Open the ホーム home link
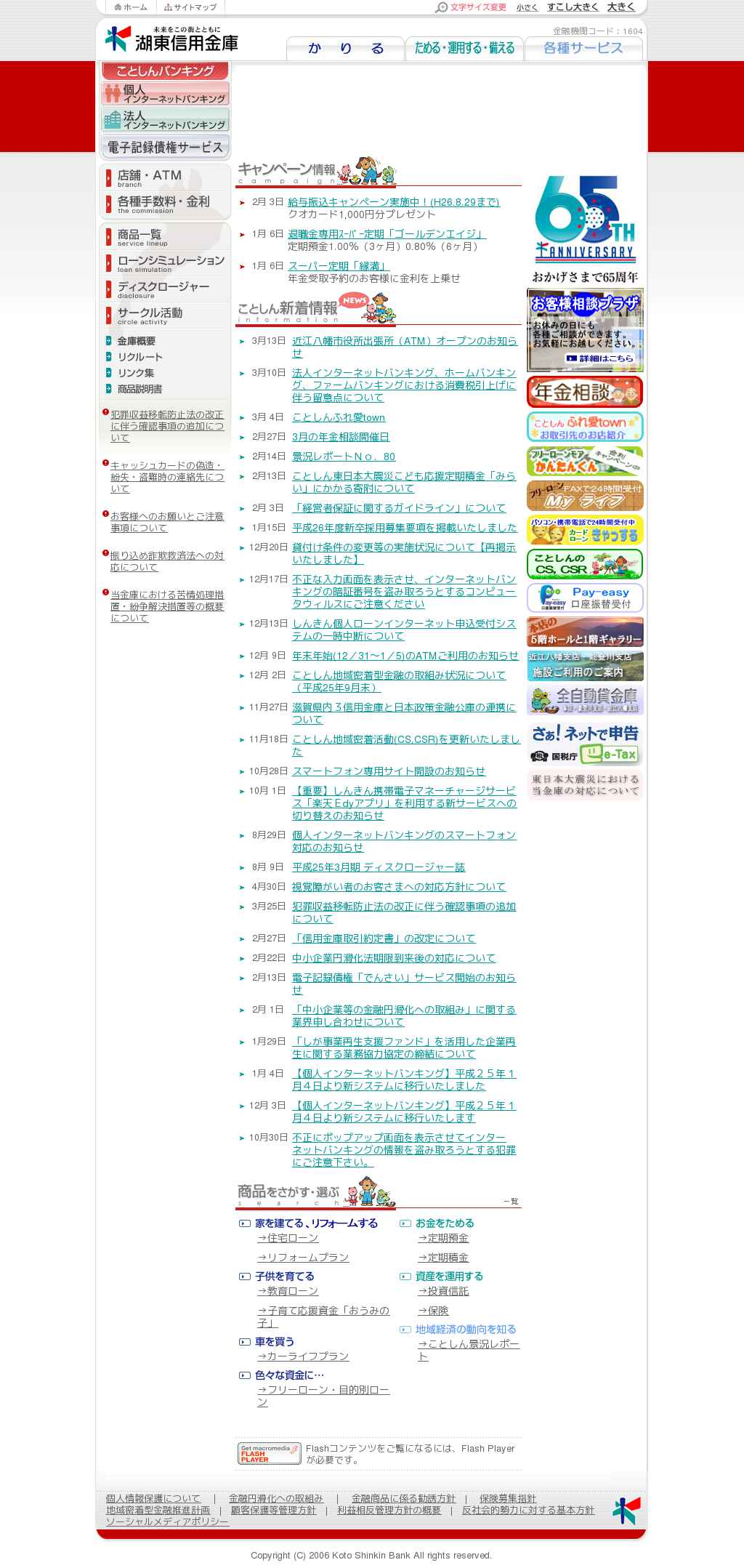The image size is (744, 1568). pos(131,7)
